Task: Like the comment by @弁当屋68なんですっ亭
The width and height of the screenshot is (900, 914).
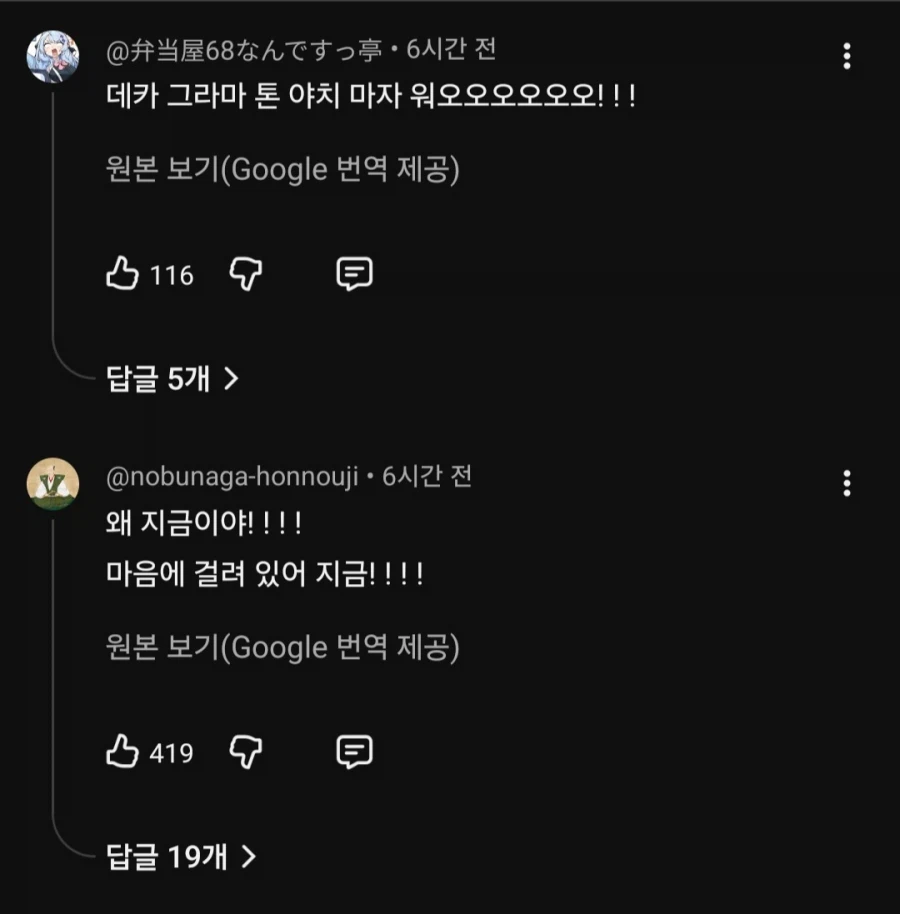Action: point(123,273)
